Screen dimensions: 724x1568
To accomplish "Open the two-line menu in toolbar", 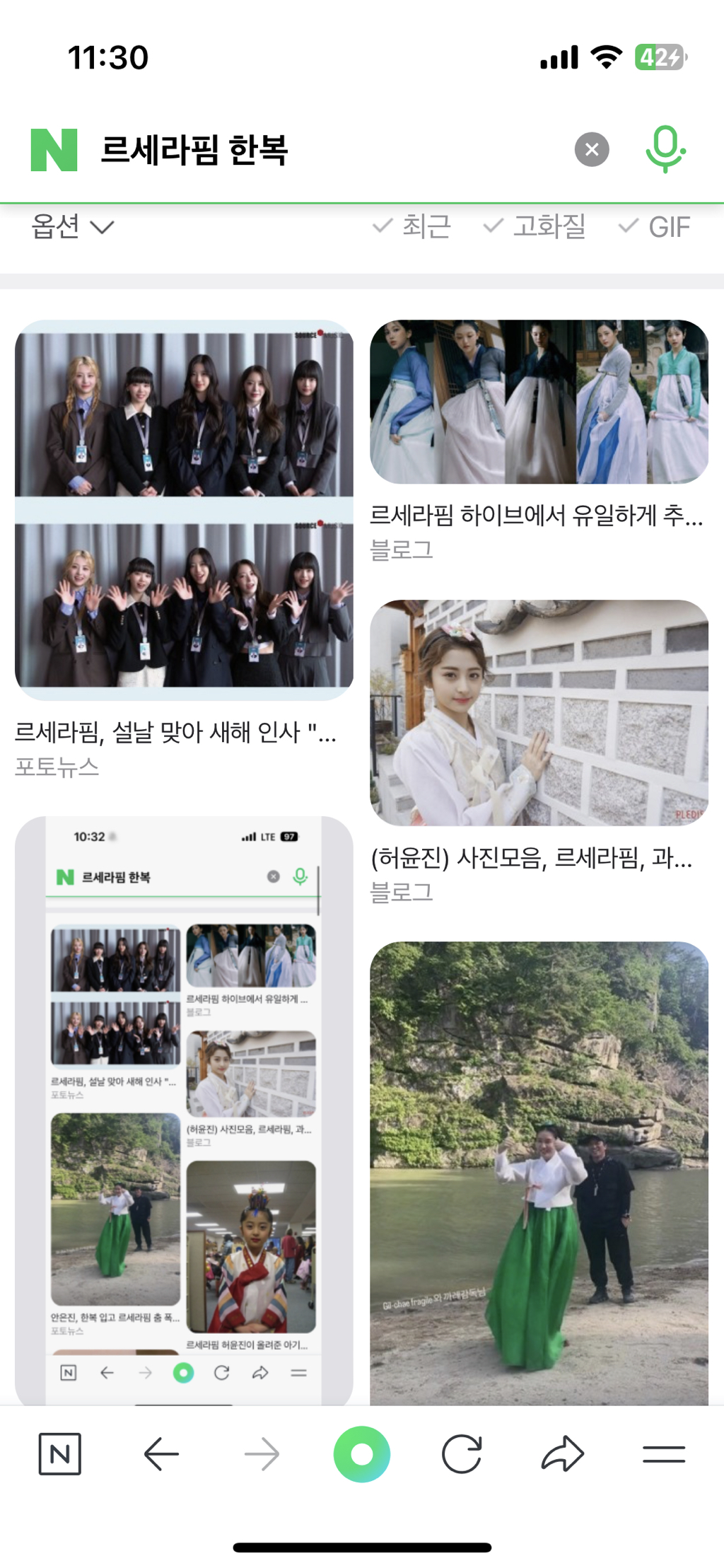I will pyautogui.click(x=663, y=1454).
